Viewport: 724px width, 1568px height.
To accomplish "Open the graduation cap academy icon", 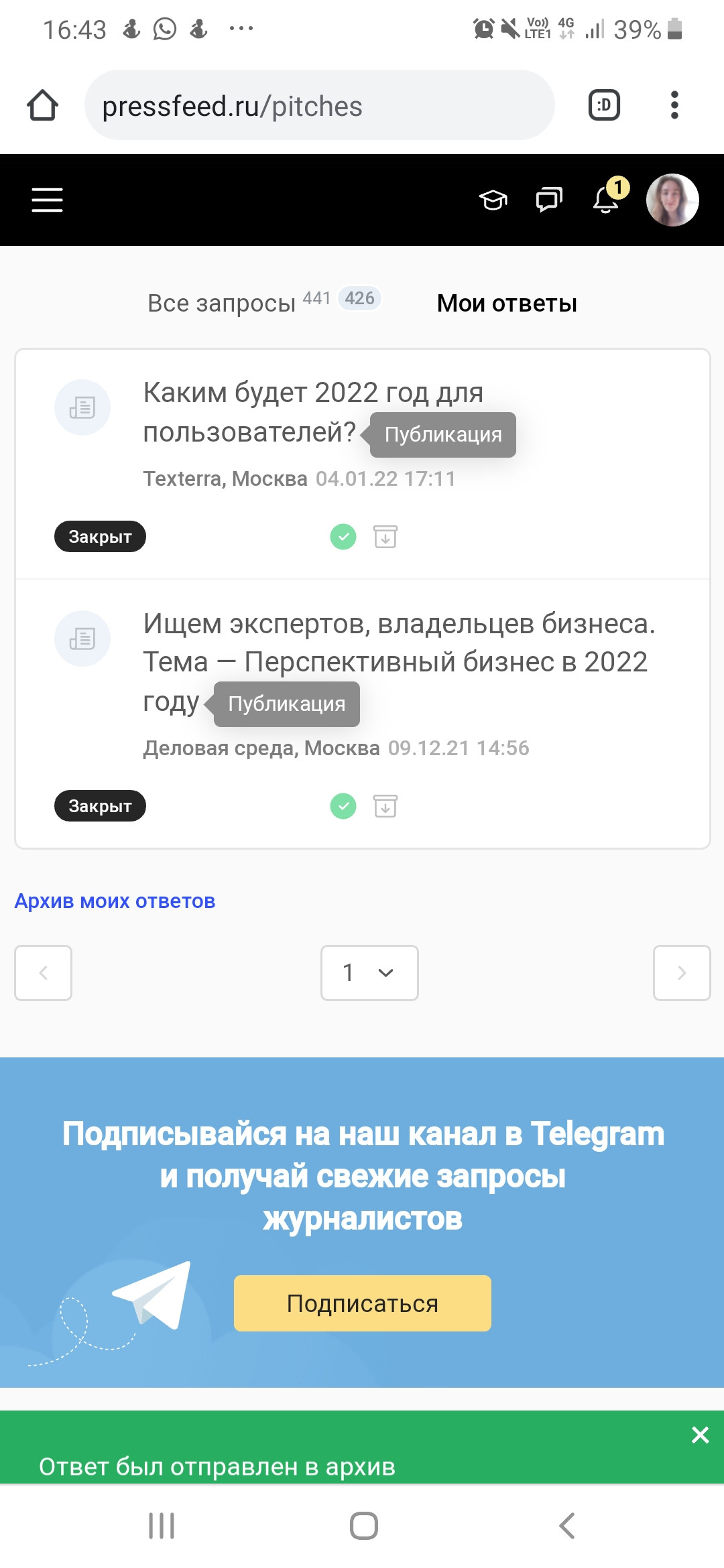I will click(493, 200).
